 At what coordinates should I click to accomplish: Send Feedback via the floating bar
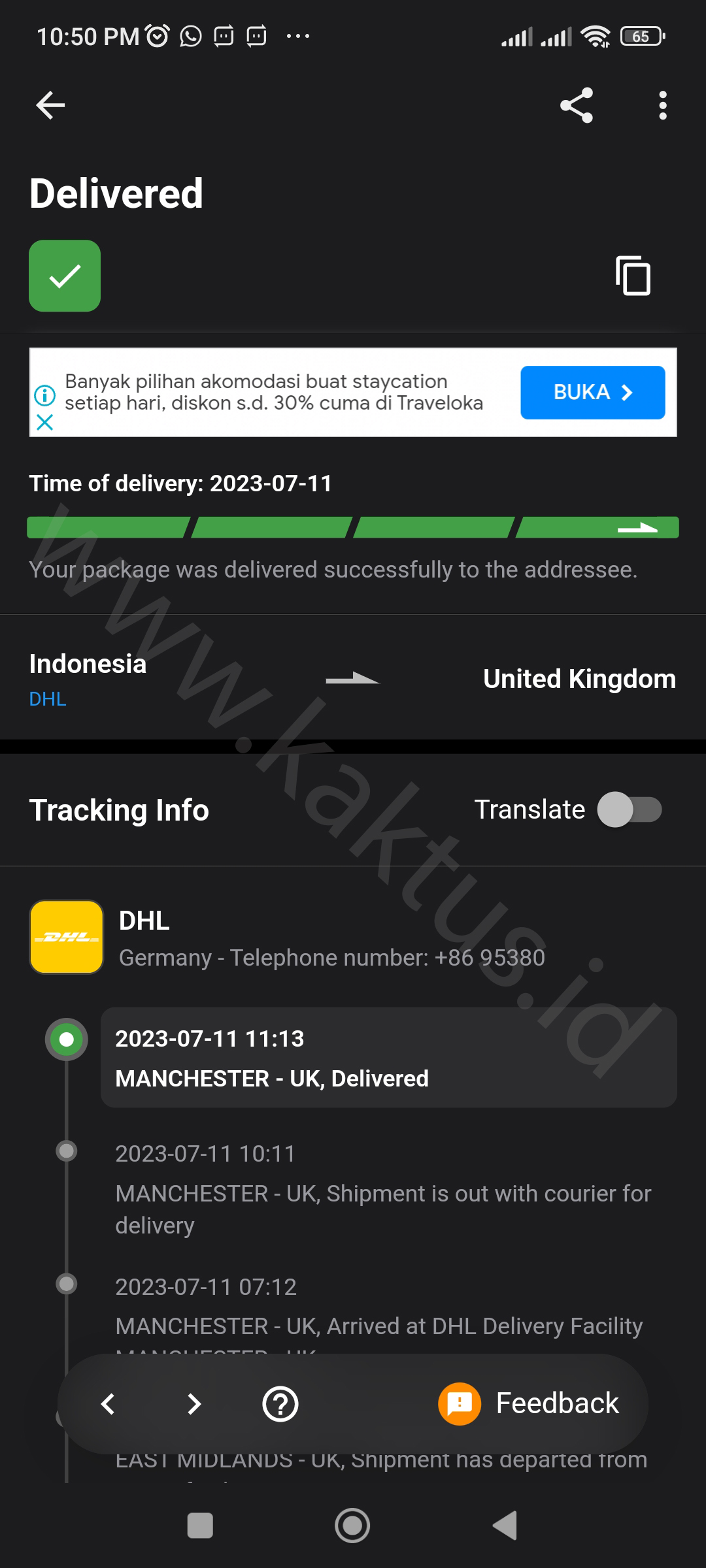tap(529, 1403)
